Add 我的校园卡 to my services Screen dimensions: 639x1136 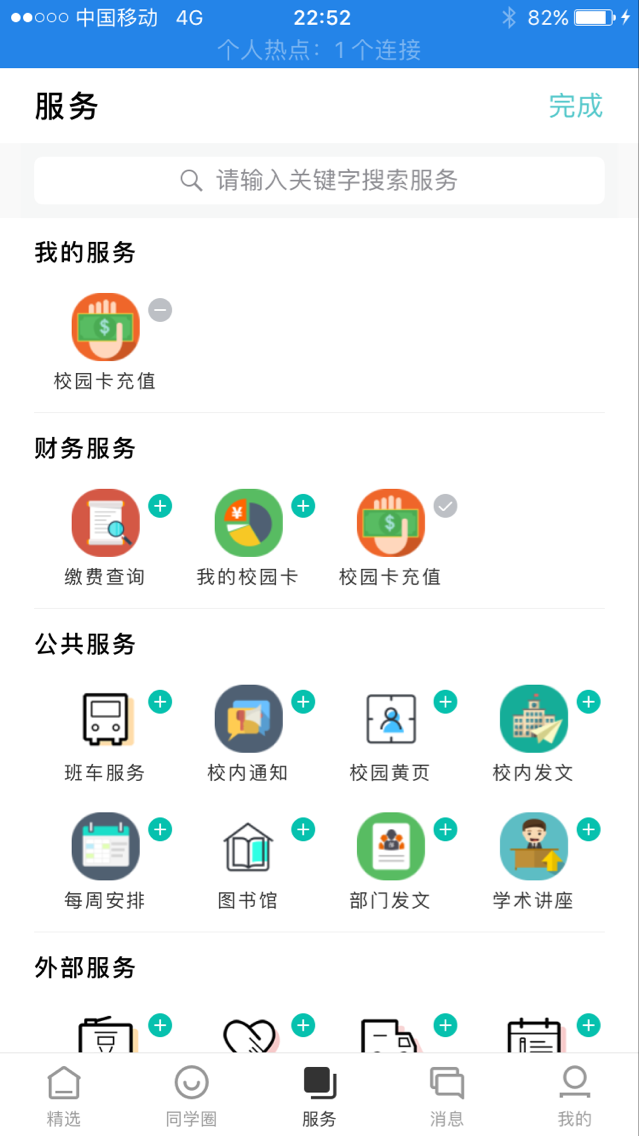pyautogui.click(x=303, y=506)
